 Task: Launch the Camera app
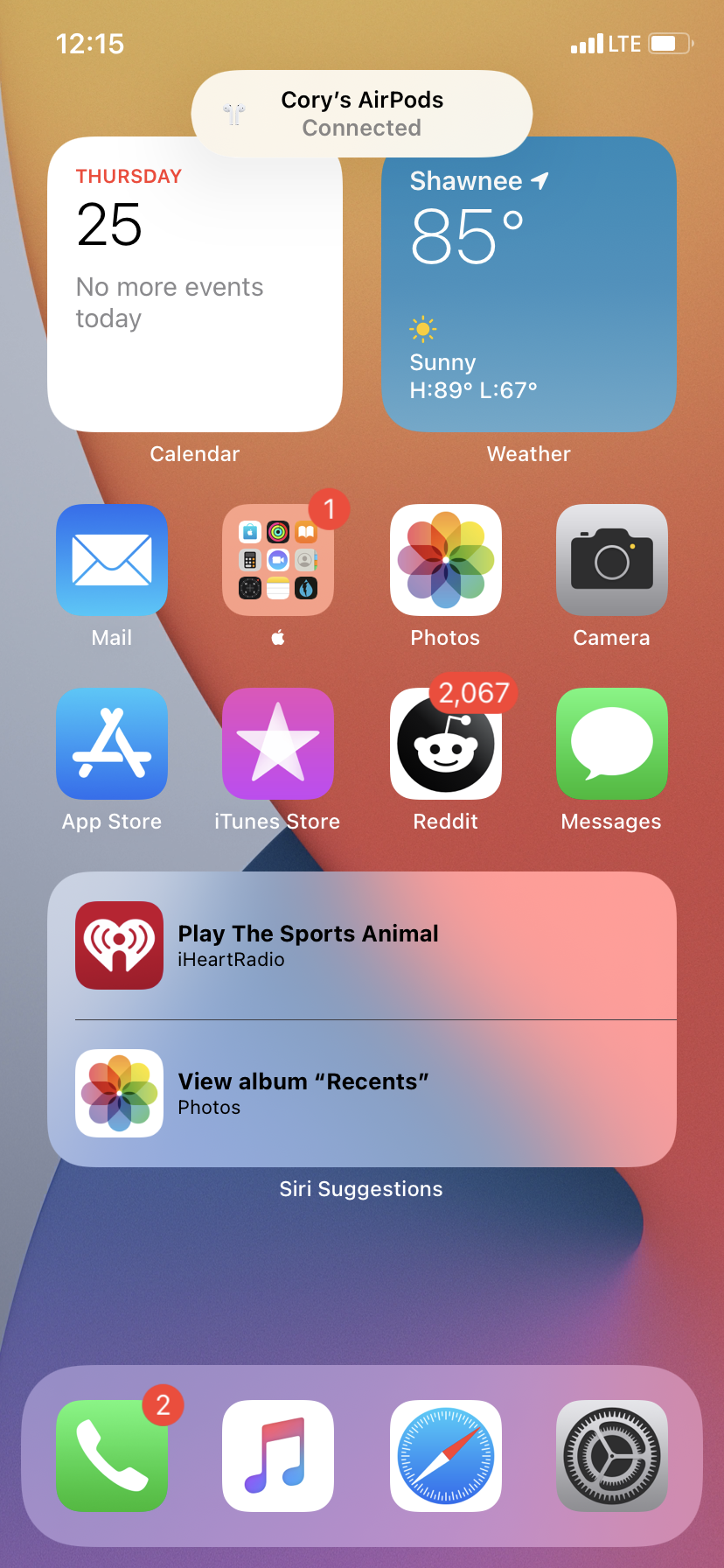coord(611,560)
